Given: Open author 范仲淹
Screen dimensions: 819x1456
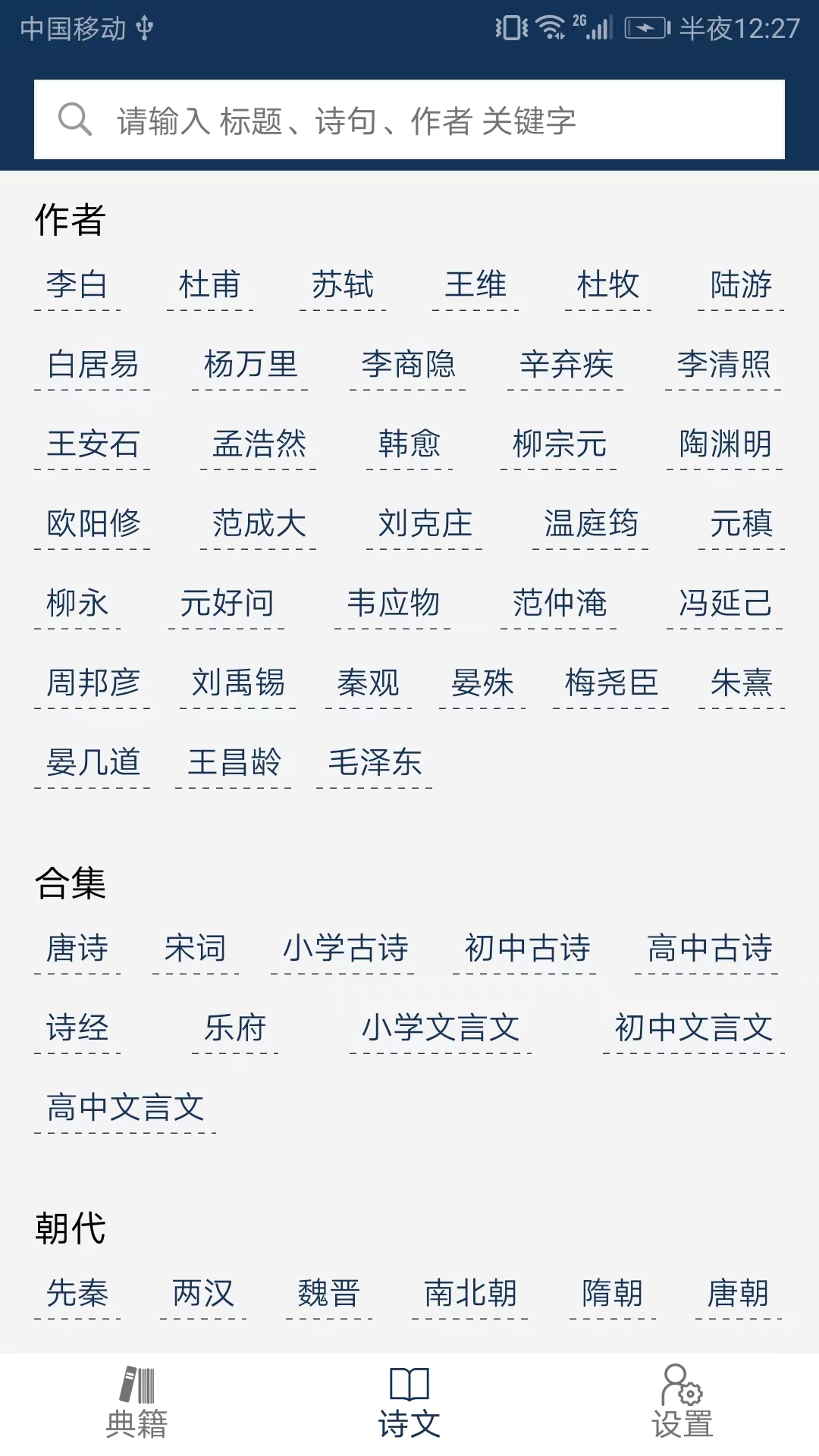Looking at the screenshot, I should (x=559, y=604).
